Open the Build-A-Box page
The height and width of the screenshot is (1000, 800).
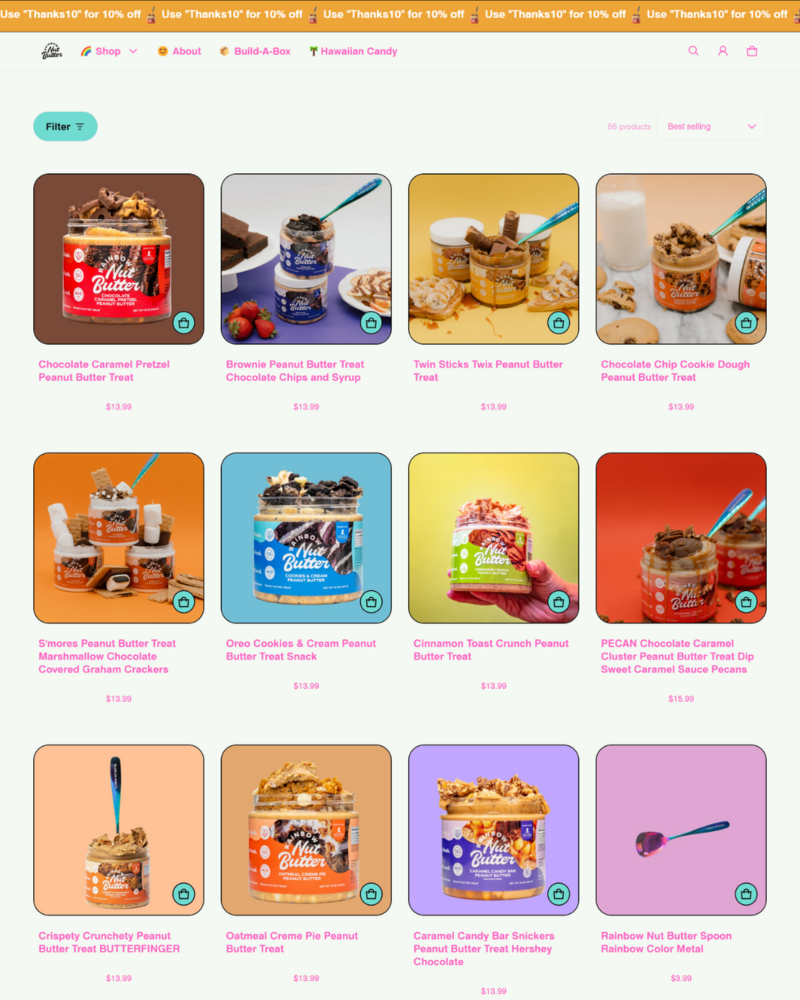(254, 51)
